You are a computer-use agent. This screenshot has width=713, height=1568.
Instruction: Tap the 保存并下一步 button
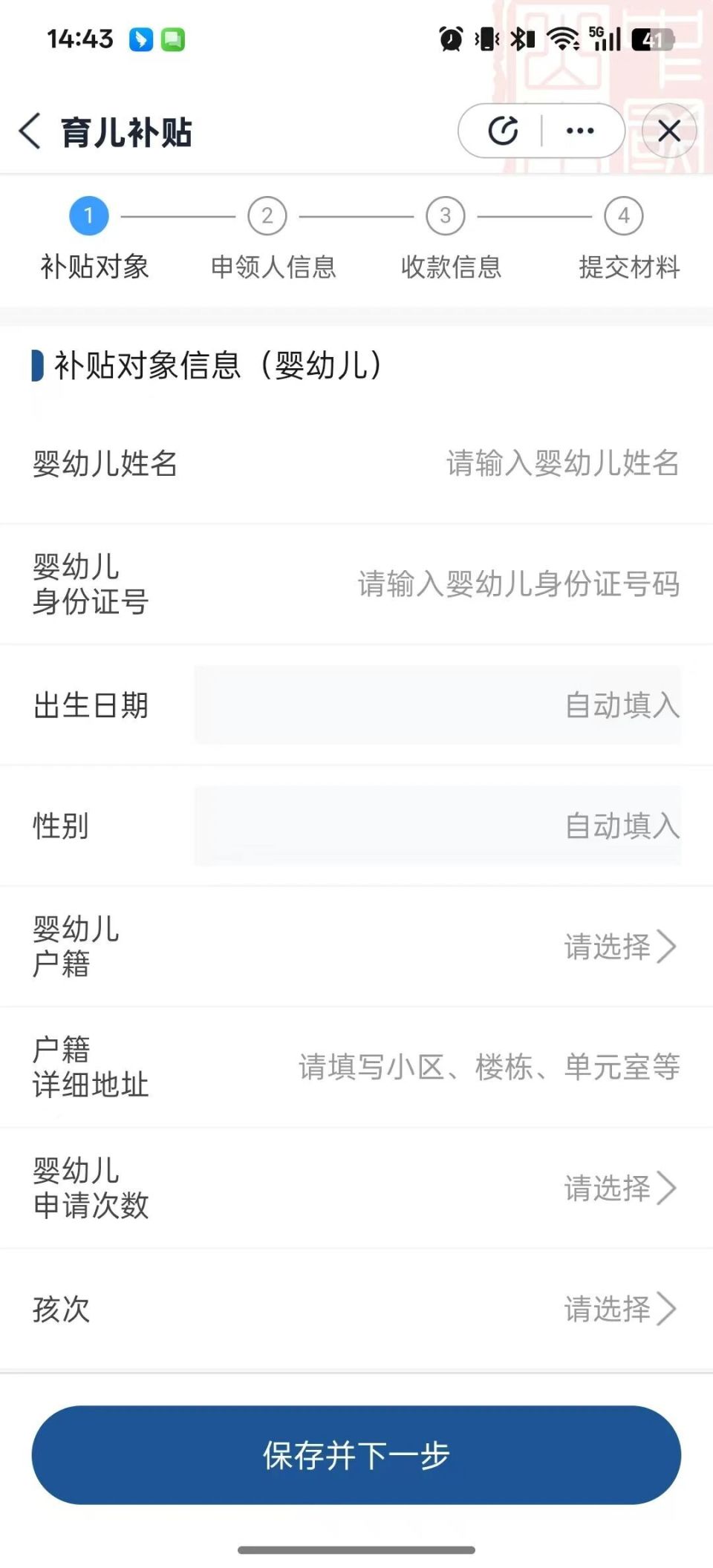pos(356,1455)
